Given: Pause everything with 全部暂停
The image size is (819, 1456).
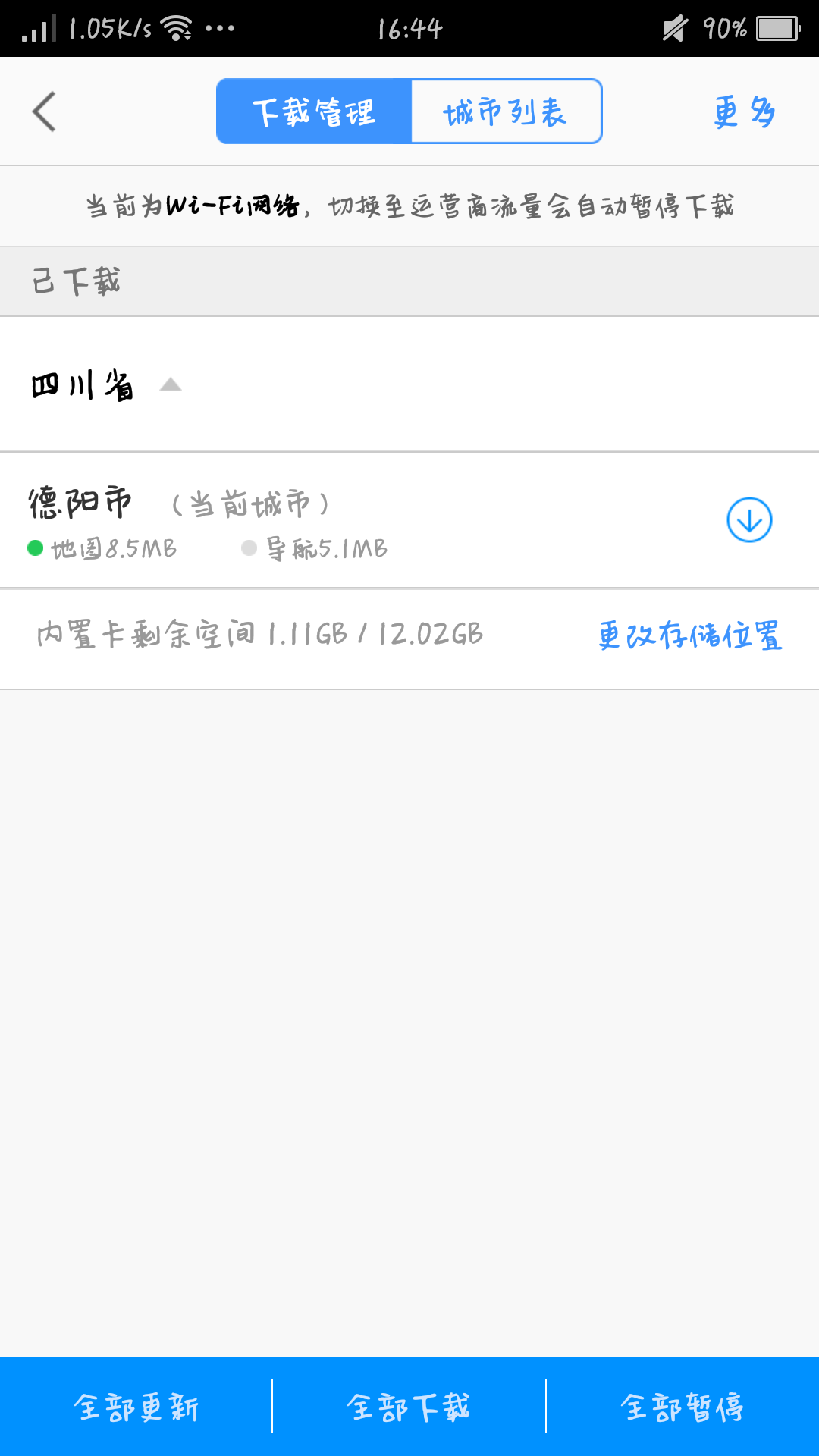Looking at the screenshot, I should click(x=682, y=1407).
